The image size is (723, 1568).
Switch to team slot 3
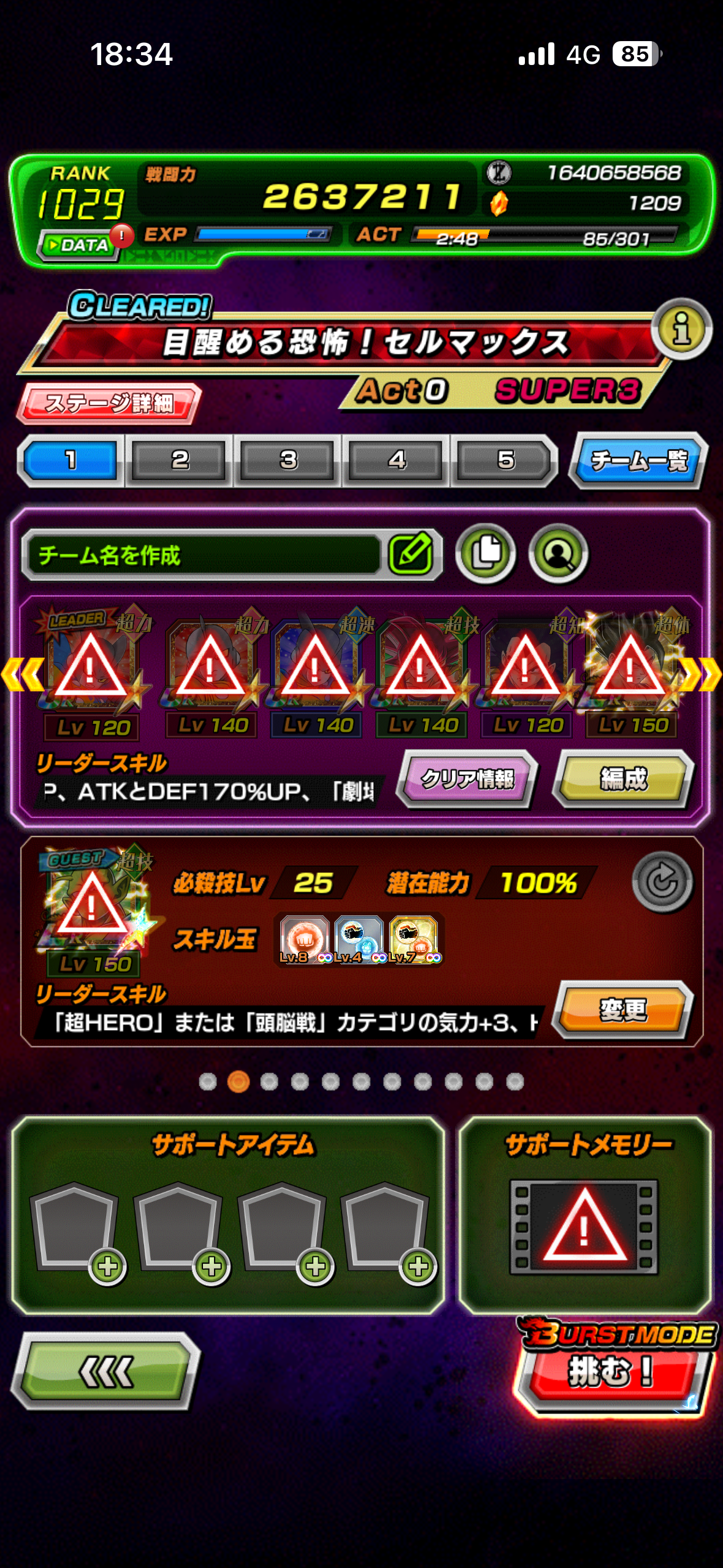[x=288, y=460]
